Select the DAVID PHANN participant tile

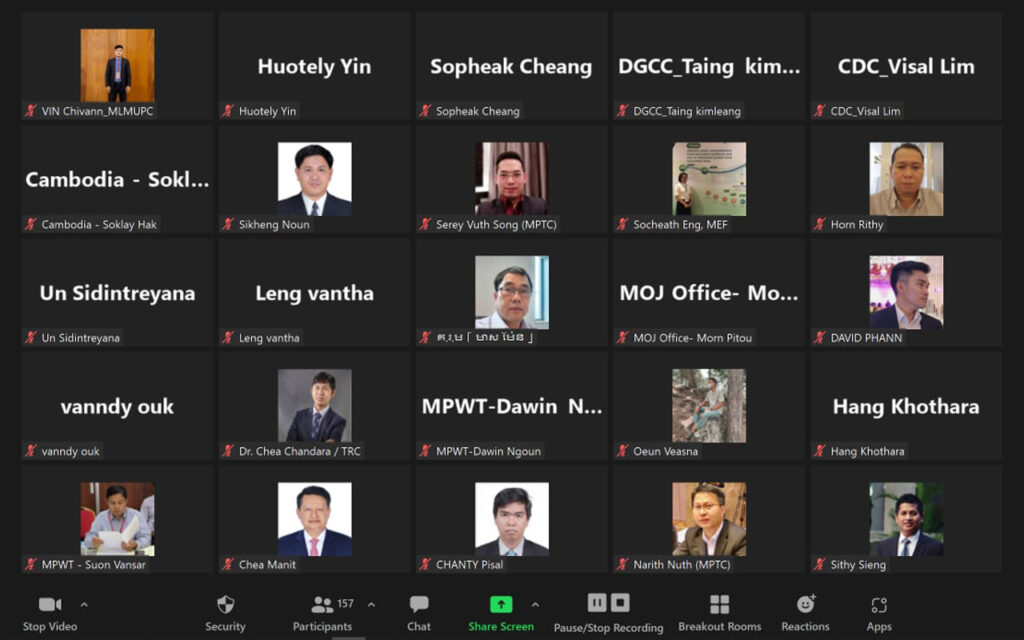click(905, 292)
